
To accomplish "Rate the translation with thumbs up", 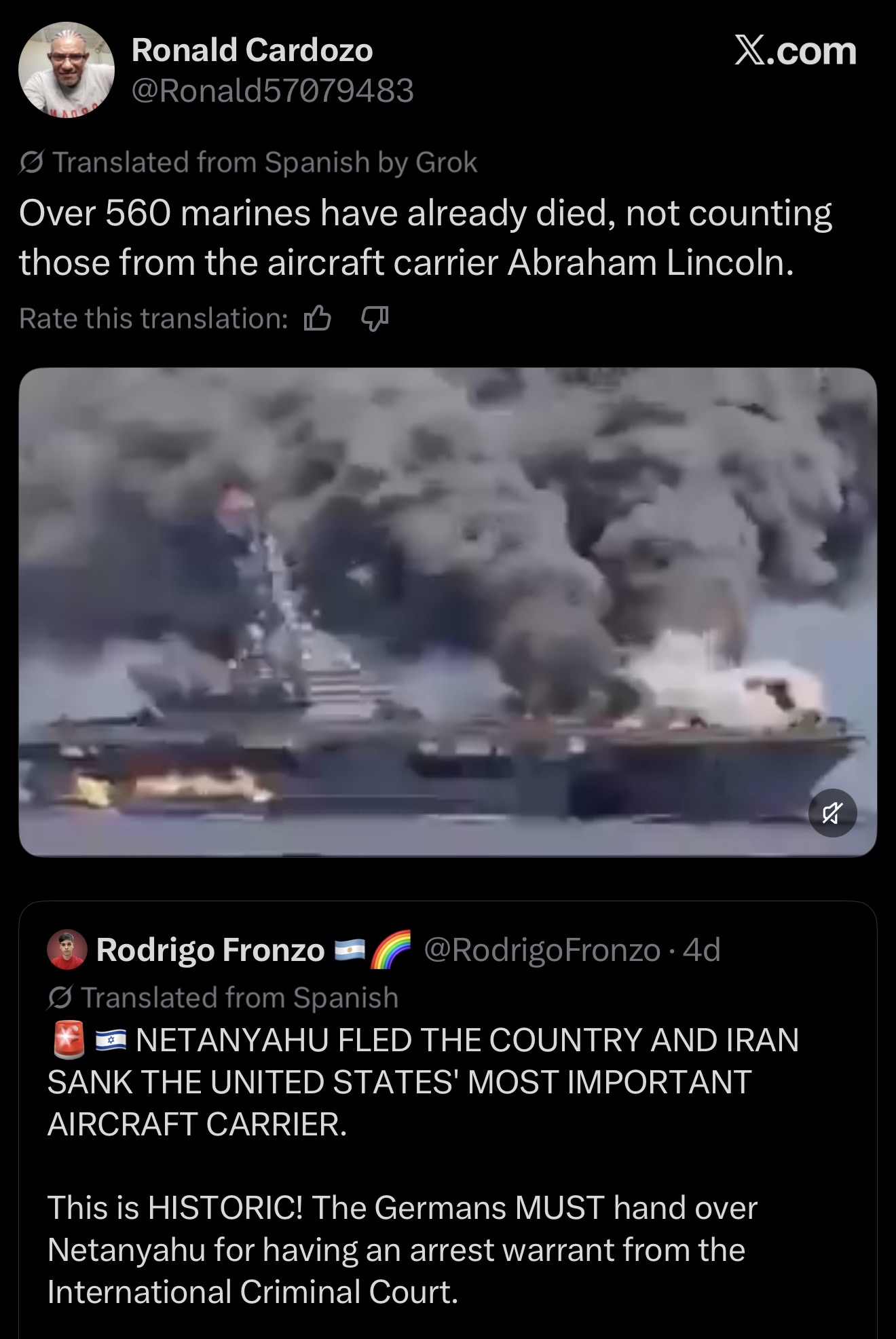I will (318, 318).
